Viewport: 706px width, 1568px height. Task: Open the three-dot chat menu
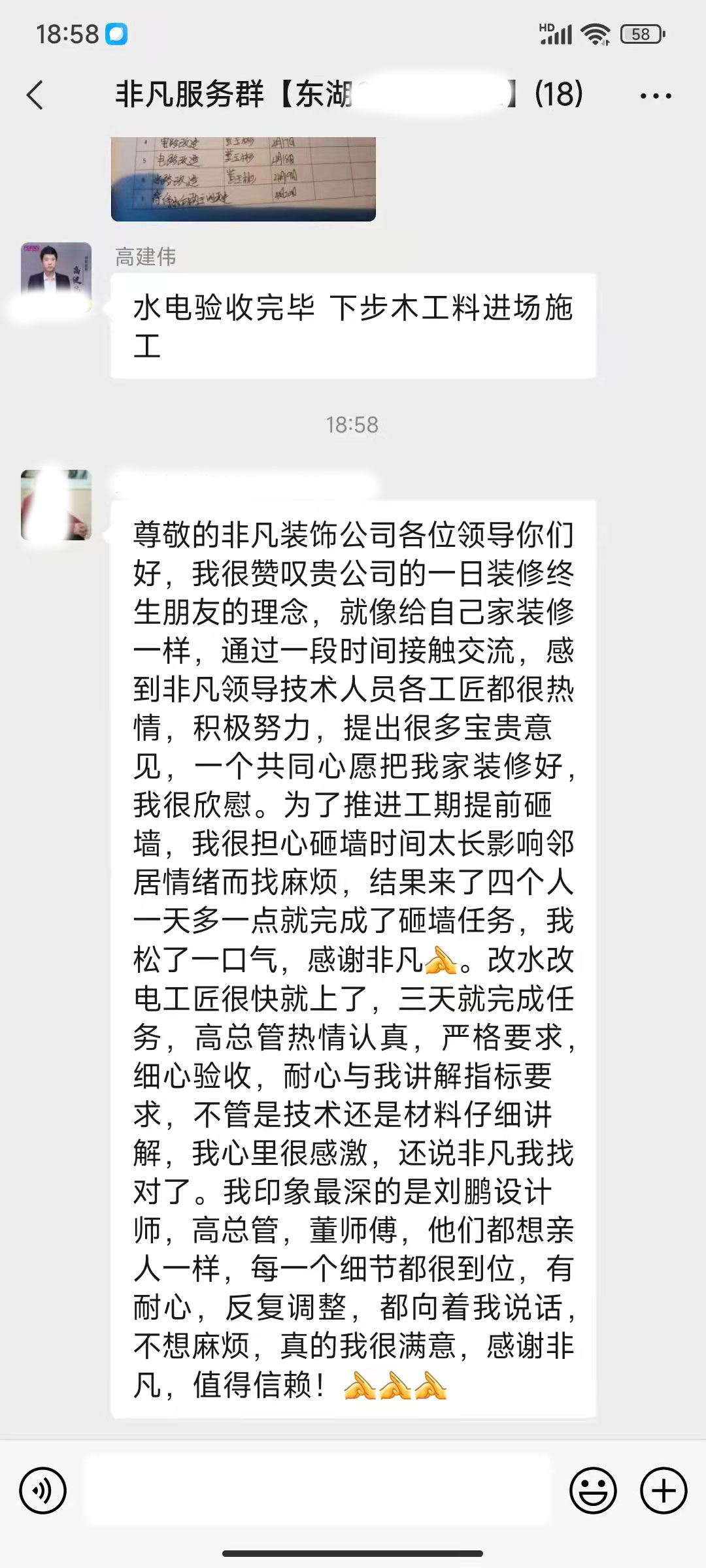tap(655, 96)
